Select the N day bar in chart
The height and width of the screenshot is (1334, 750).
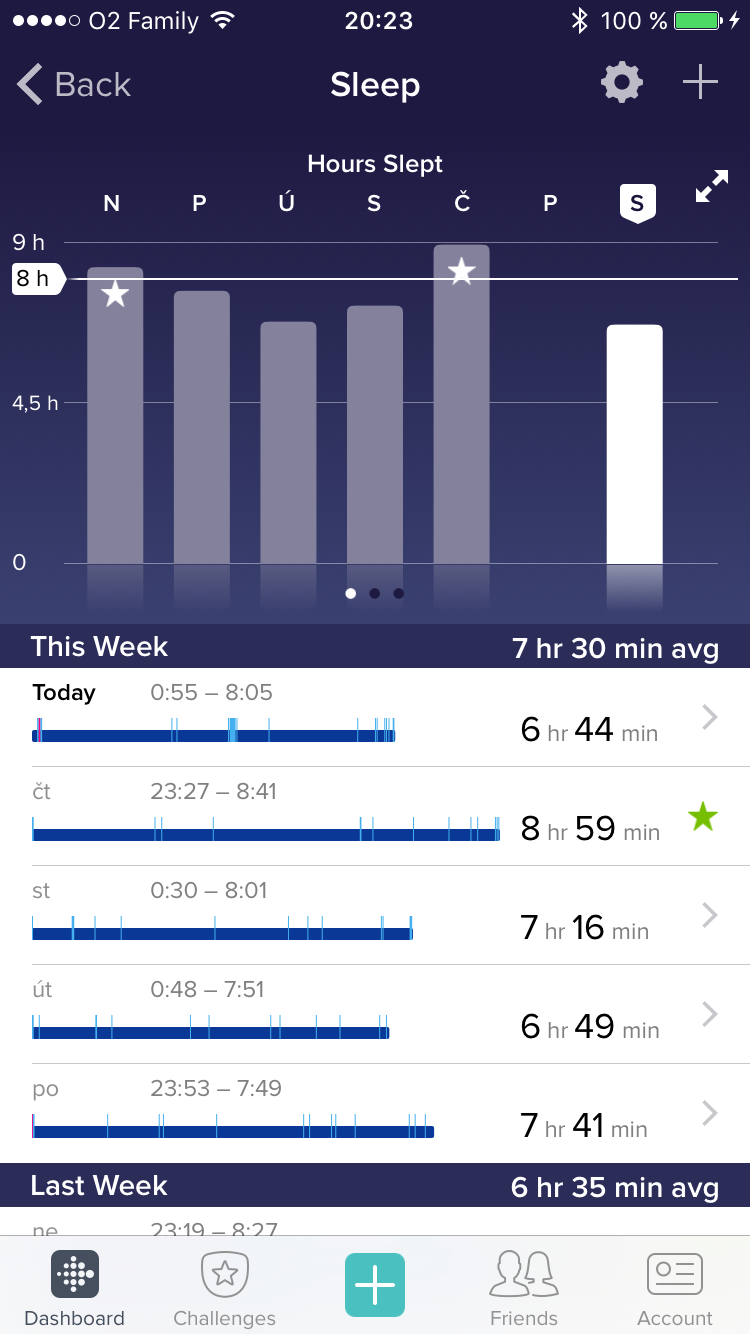pyautogui.click(x=115, y=415)
